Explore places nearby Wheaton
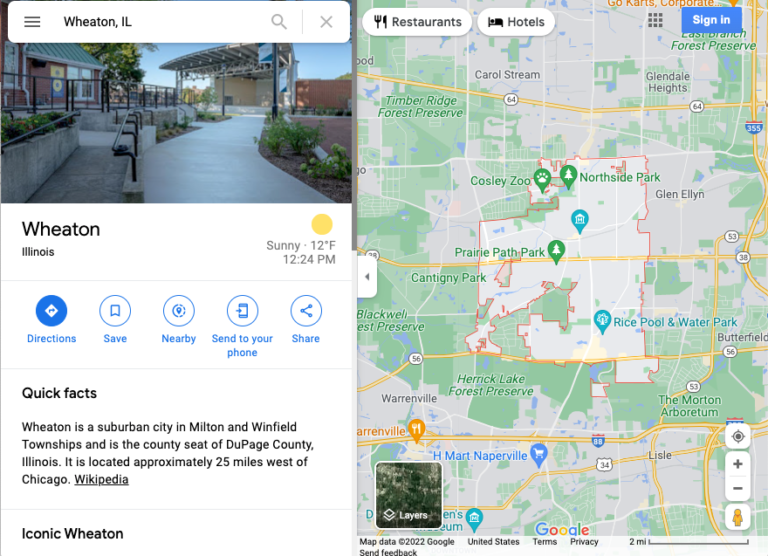768x556 pixels. tap(178, 311)
